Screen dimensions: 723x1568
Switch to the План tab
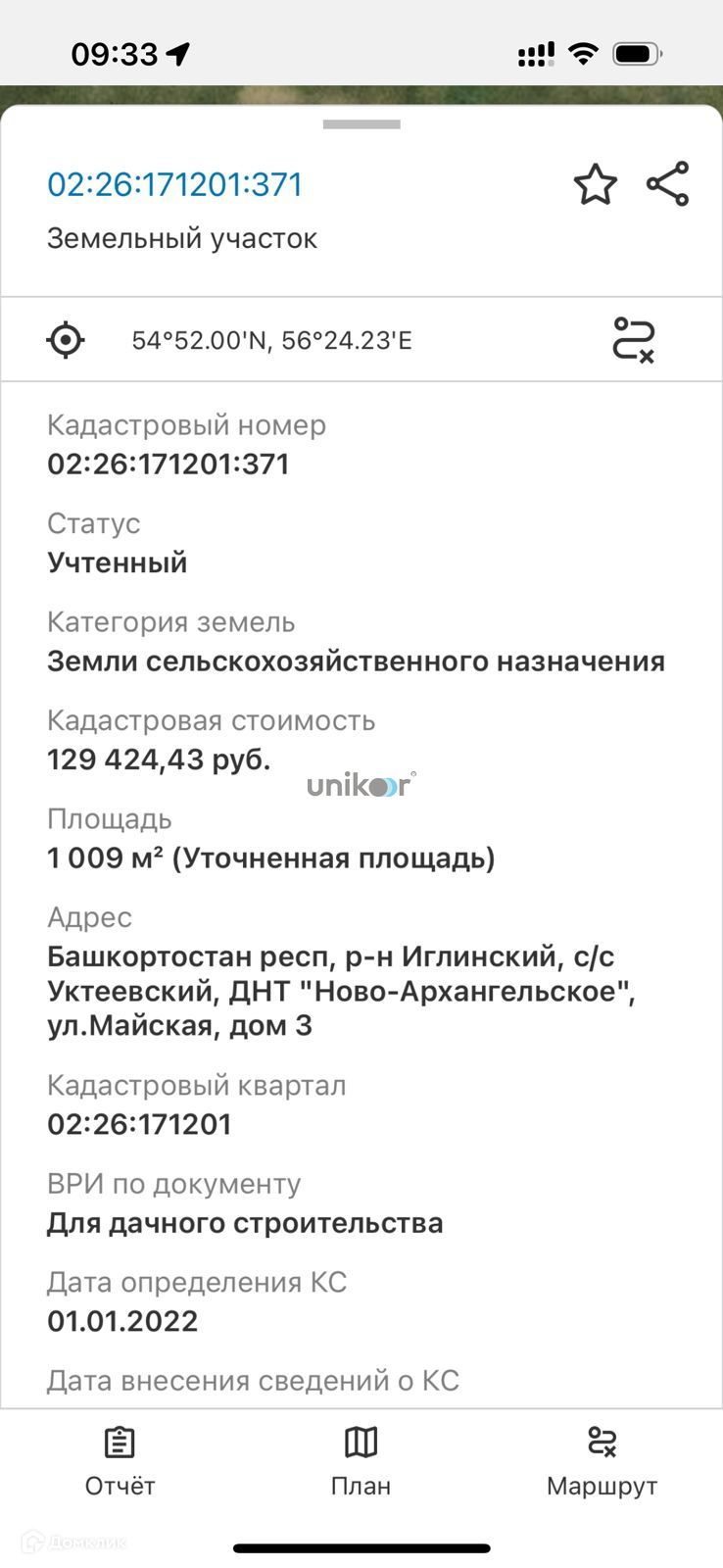click(x=361, y=1460)
